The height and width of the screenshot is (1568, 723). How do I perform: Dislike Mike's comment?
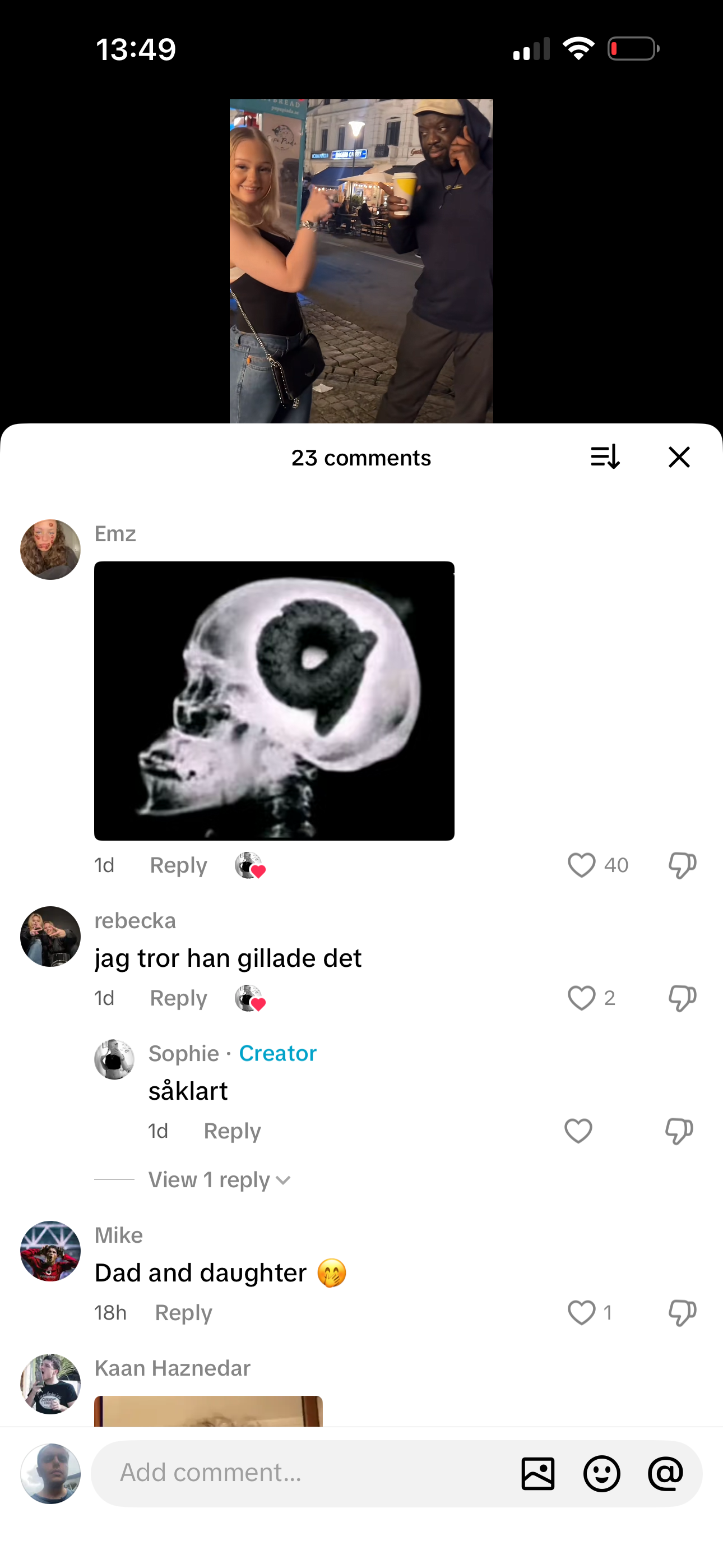[x=682, y=1313]
